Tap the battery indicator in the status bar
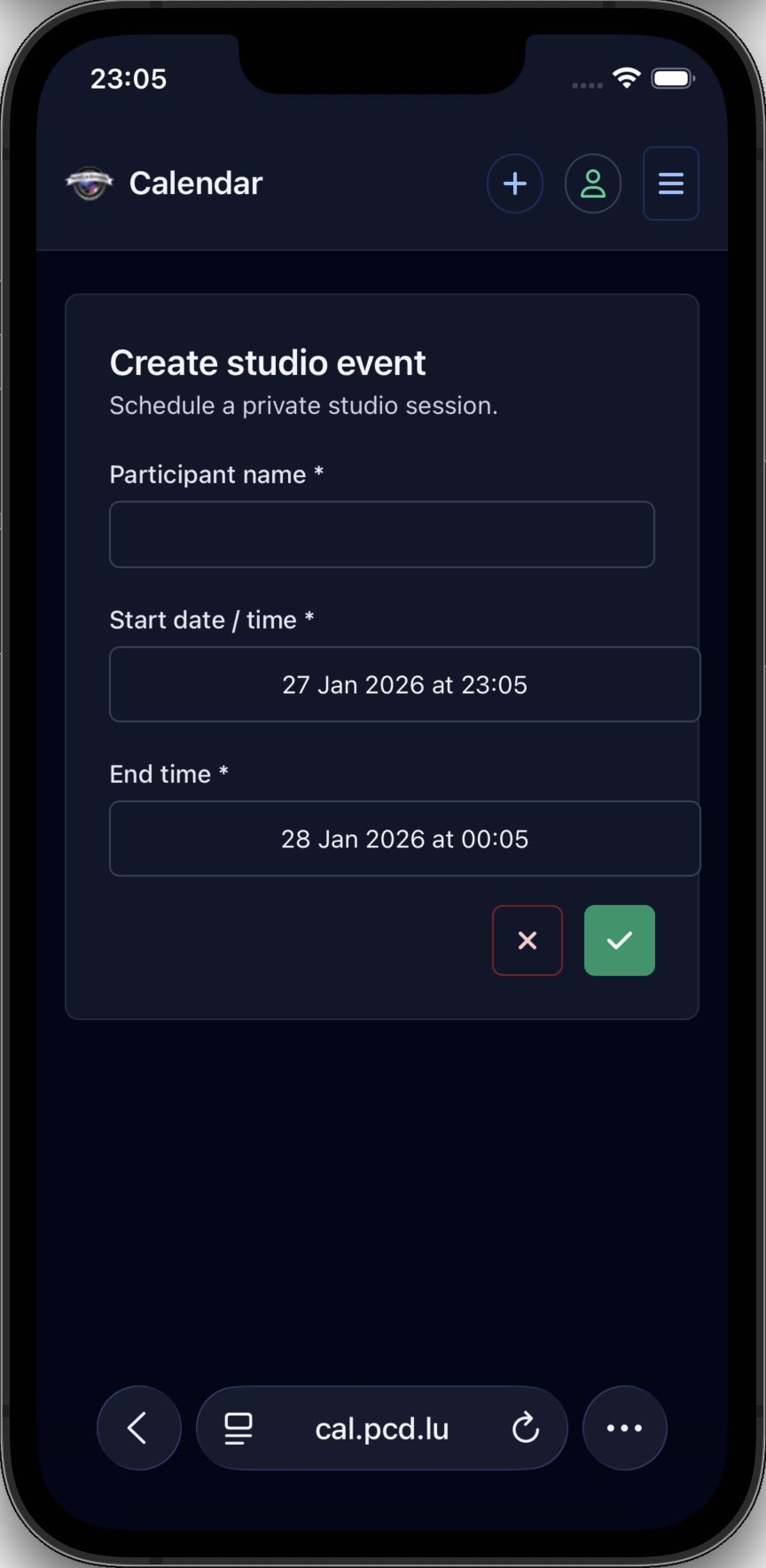This screenshot has height=1568, width=766. [672, 78]
